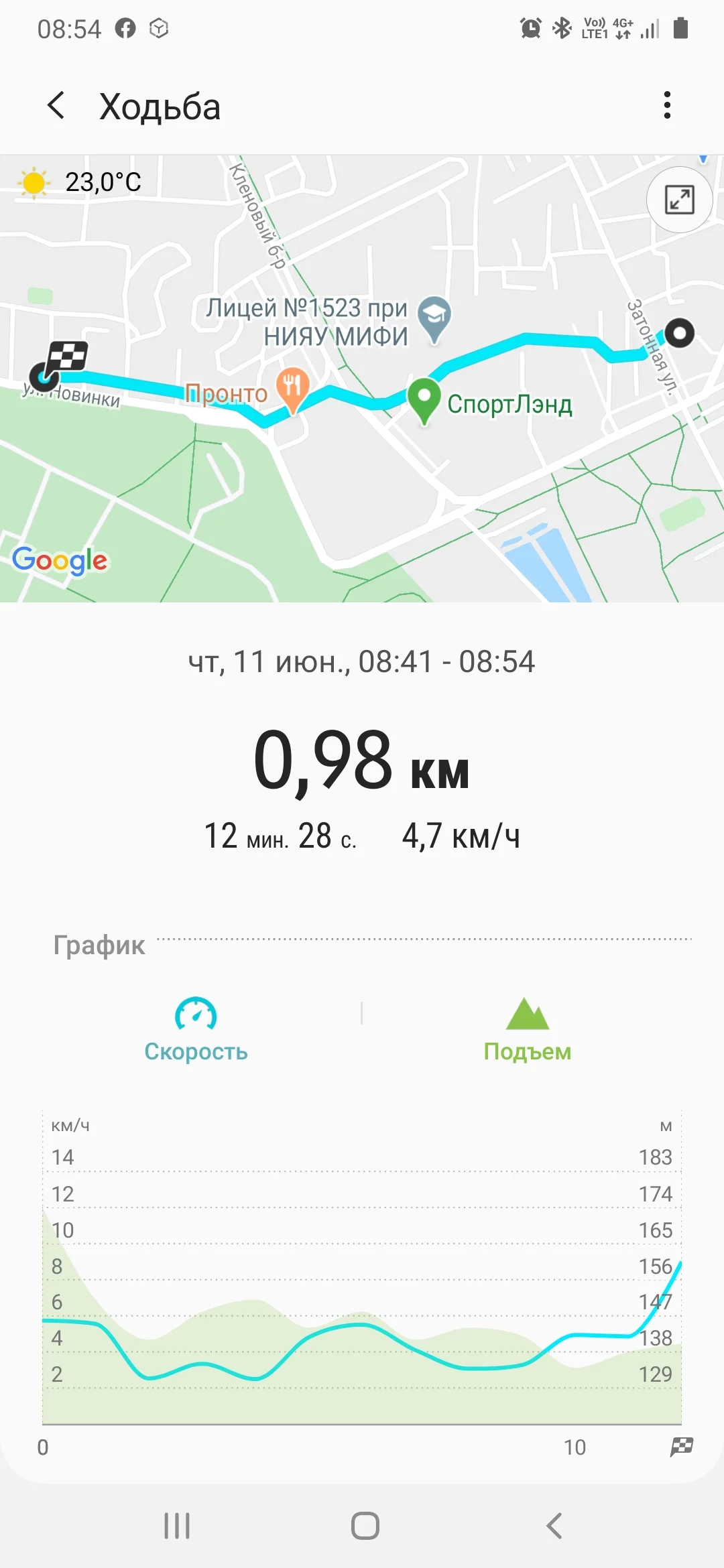The width and height of the screenshot is (724, 1568).
Task: Go back from the Ходьба screen
Action: click(x=56, y=106)
